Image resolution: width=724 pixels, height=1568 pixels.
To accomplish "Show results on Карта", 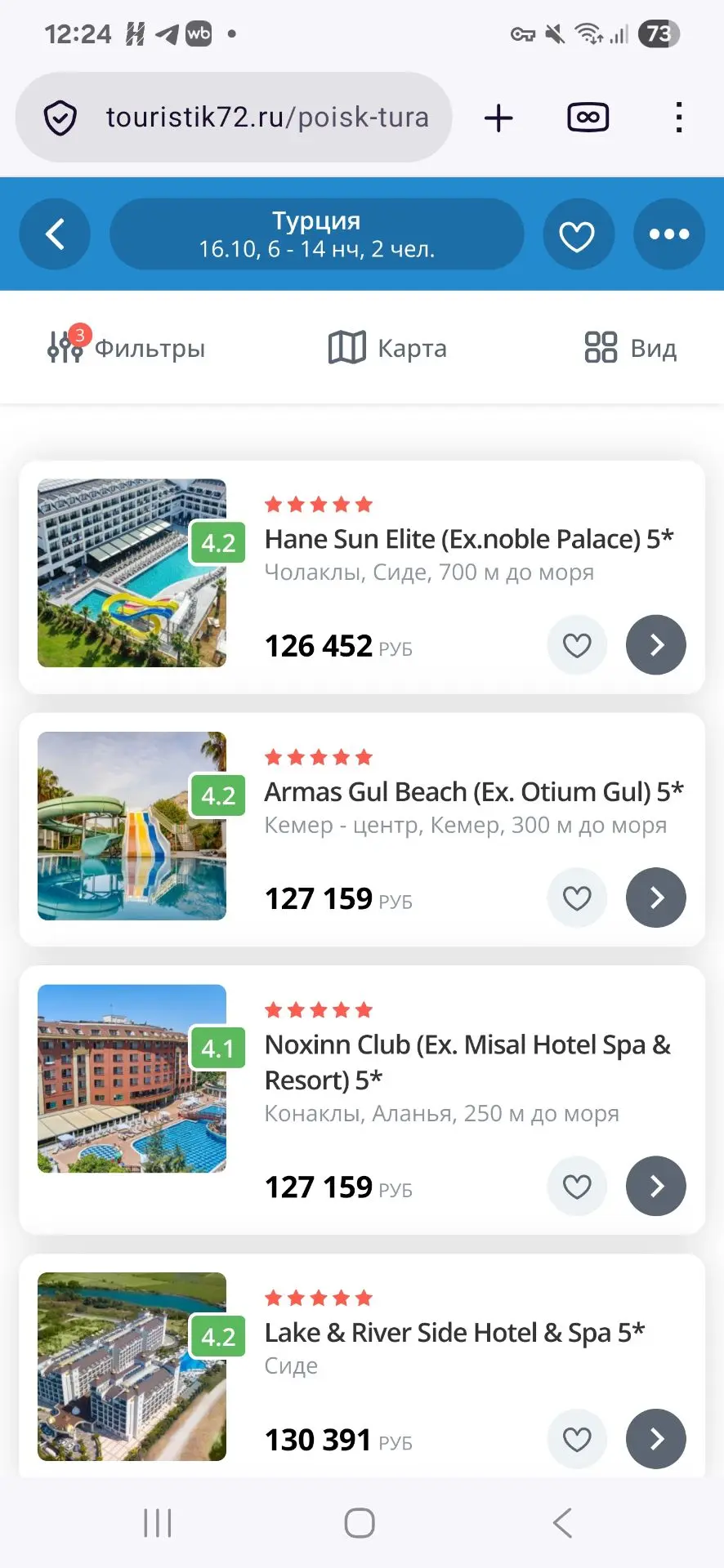I will [387, 348].
